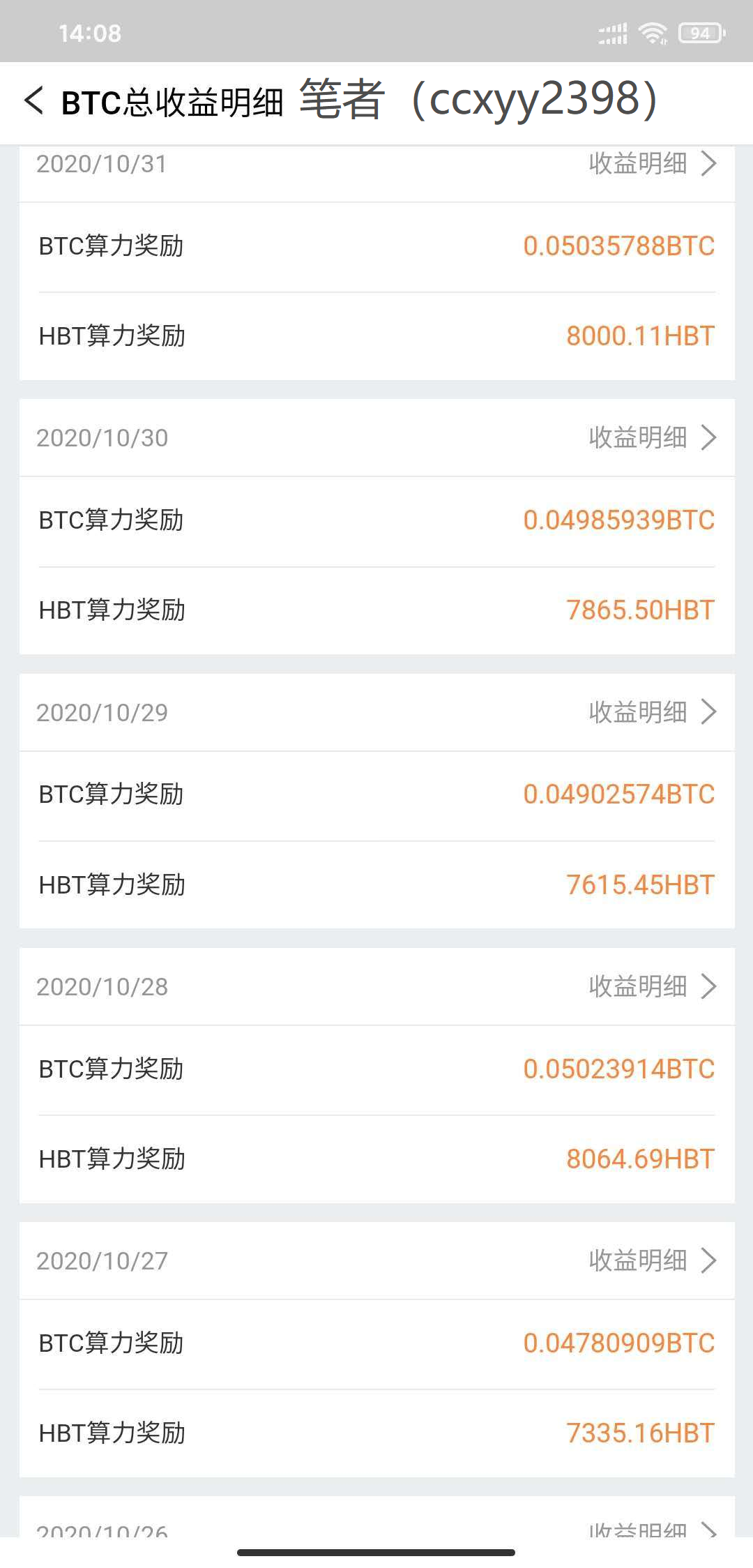
Task: Tap the back arrow to exit BTC总收益明细
Action: click(33, 101)
